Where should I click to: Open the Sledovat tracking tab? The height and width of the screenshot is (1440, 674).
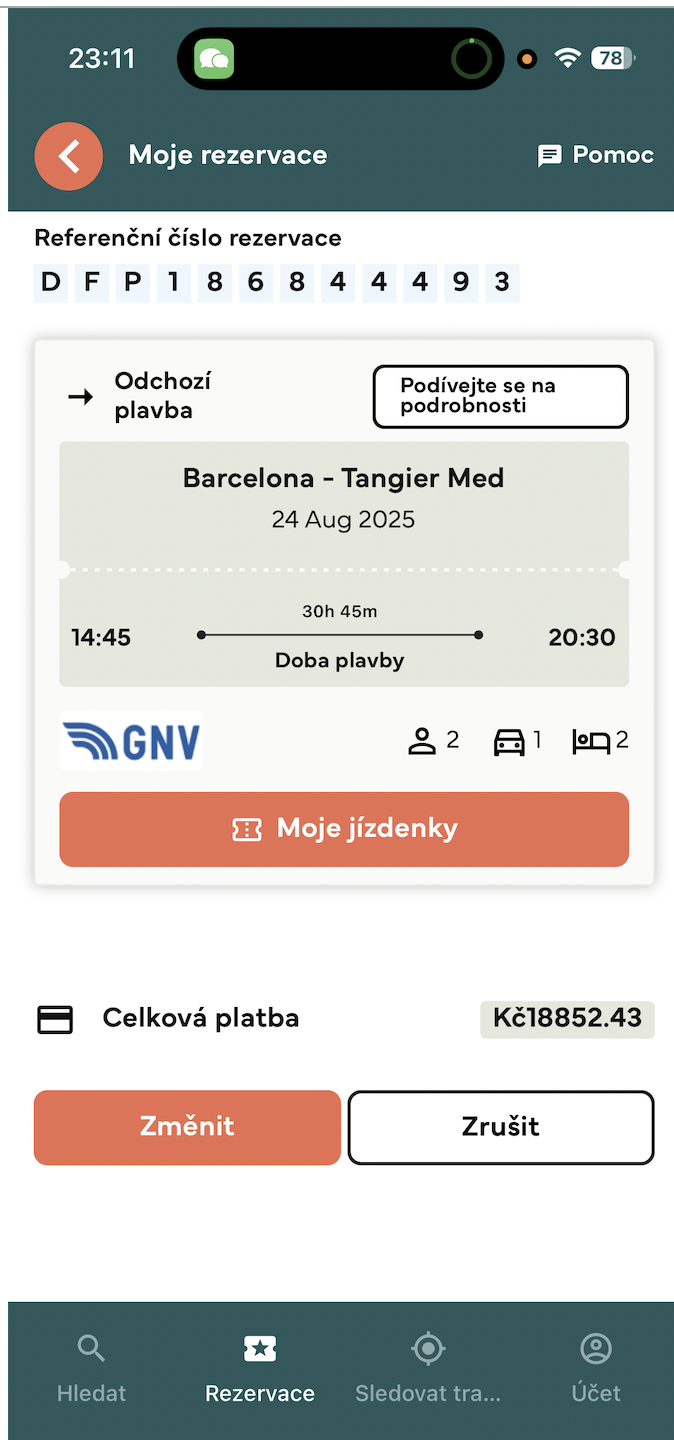[428, 1368]
